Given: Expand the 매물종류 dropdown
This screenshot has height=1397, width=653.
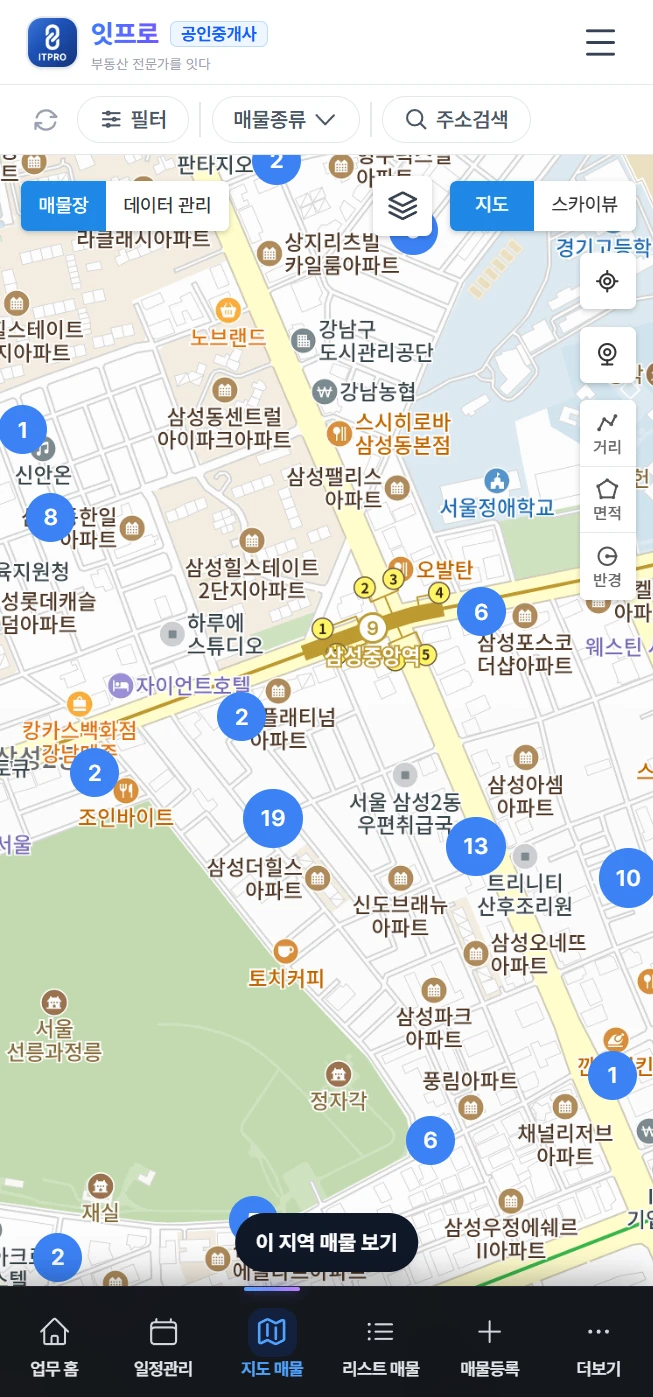Looking at the screenshot, I should tap(285, 120).
